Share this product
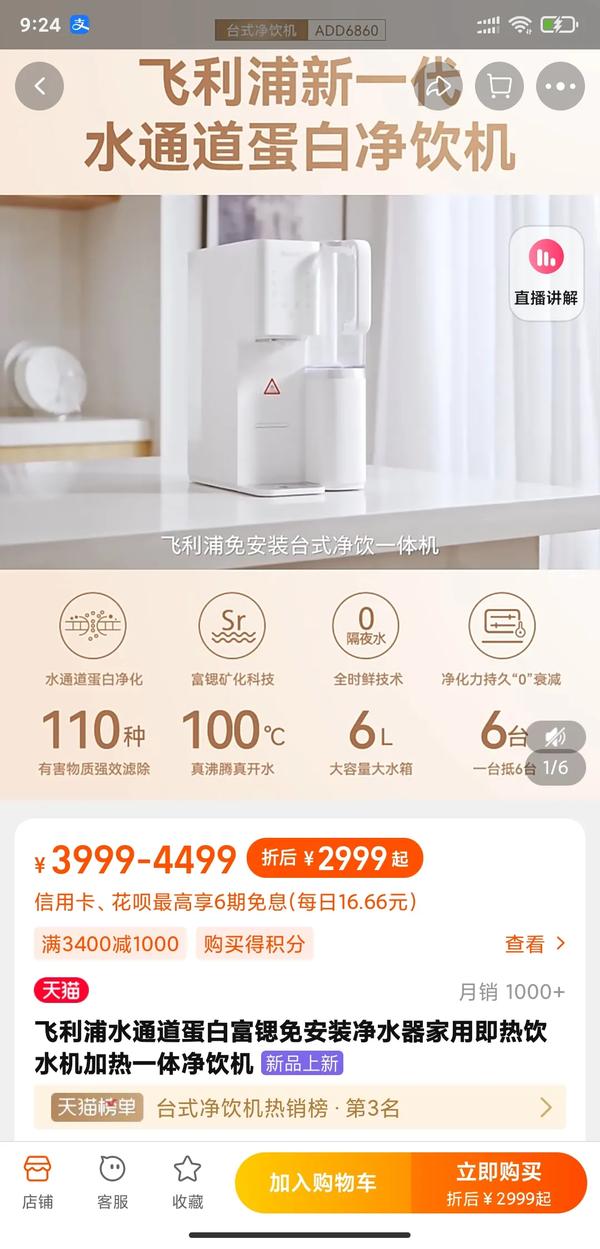This screenshot has height=1249, width=600. click(x=438, y=87)
